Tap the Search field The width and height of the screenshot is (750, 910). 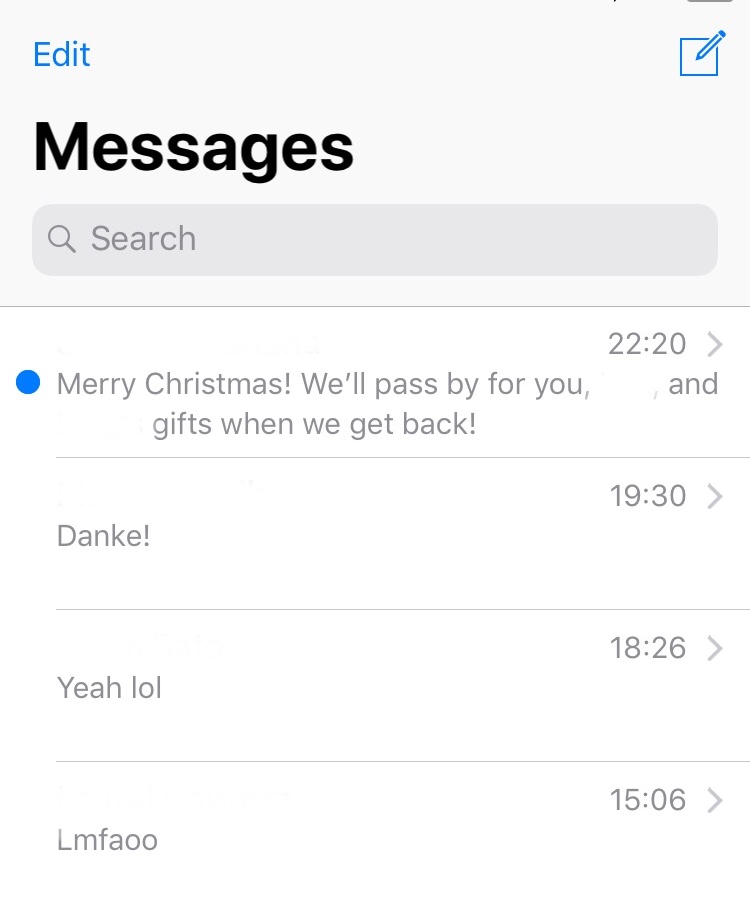click(374, 240)
